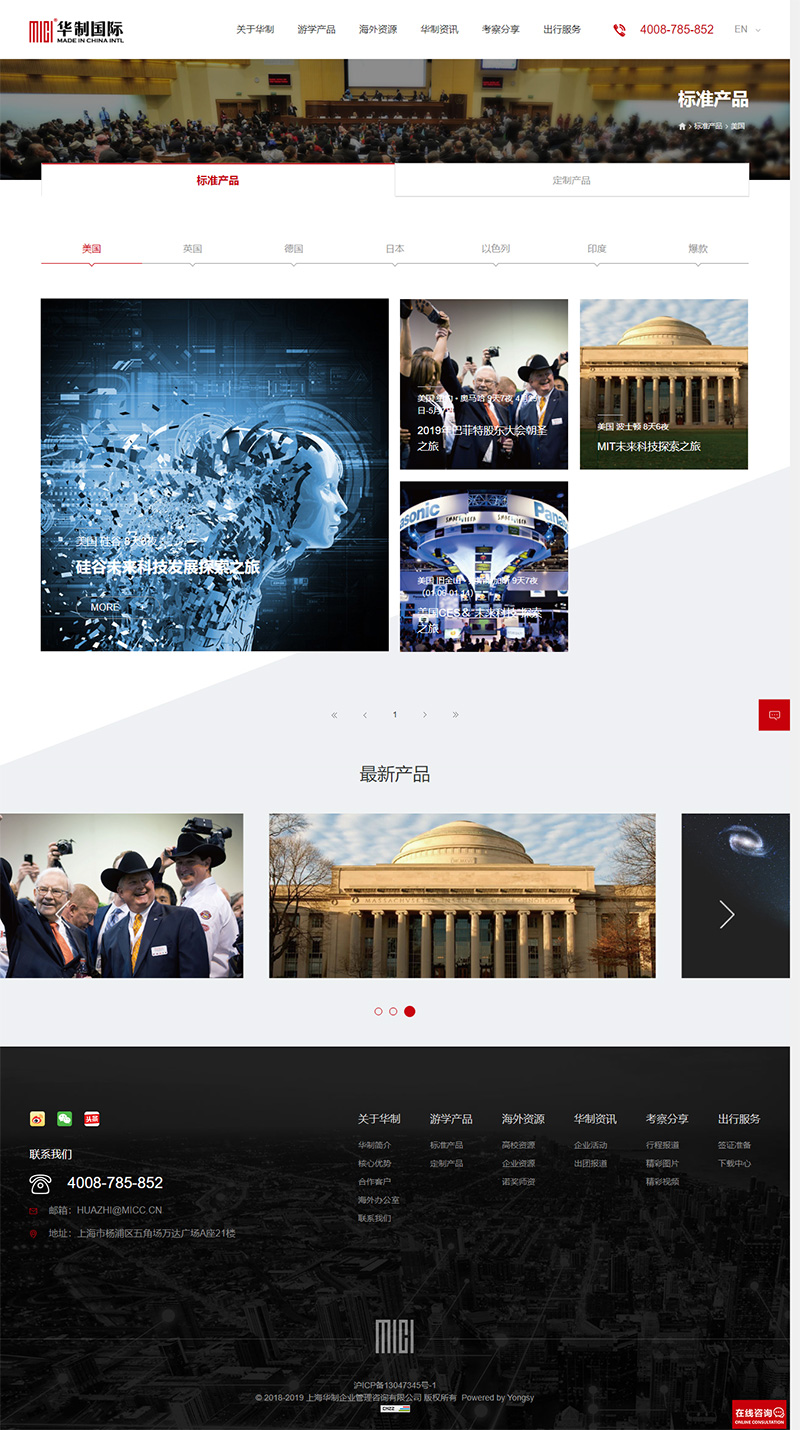Select the 日本 country tab
800x1430 pixels.
[x=395, y=249]
